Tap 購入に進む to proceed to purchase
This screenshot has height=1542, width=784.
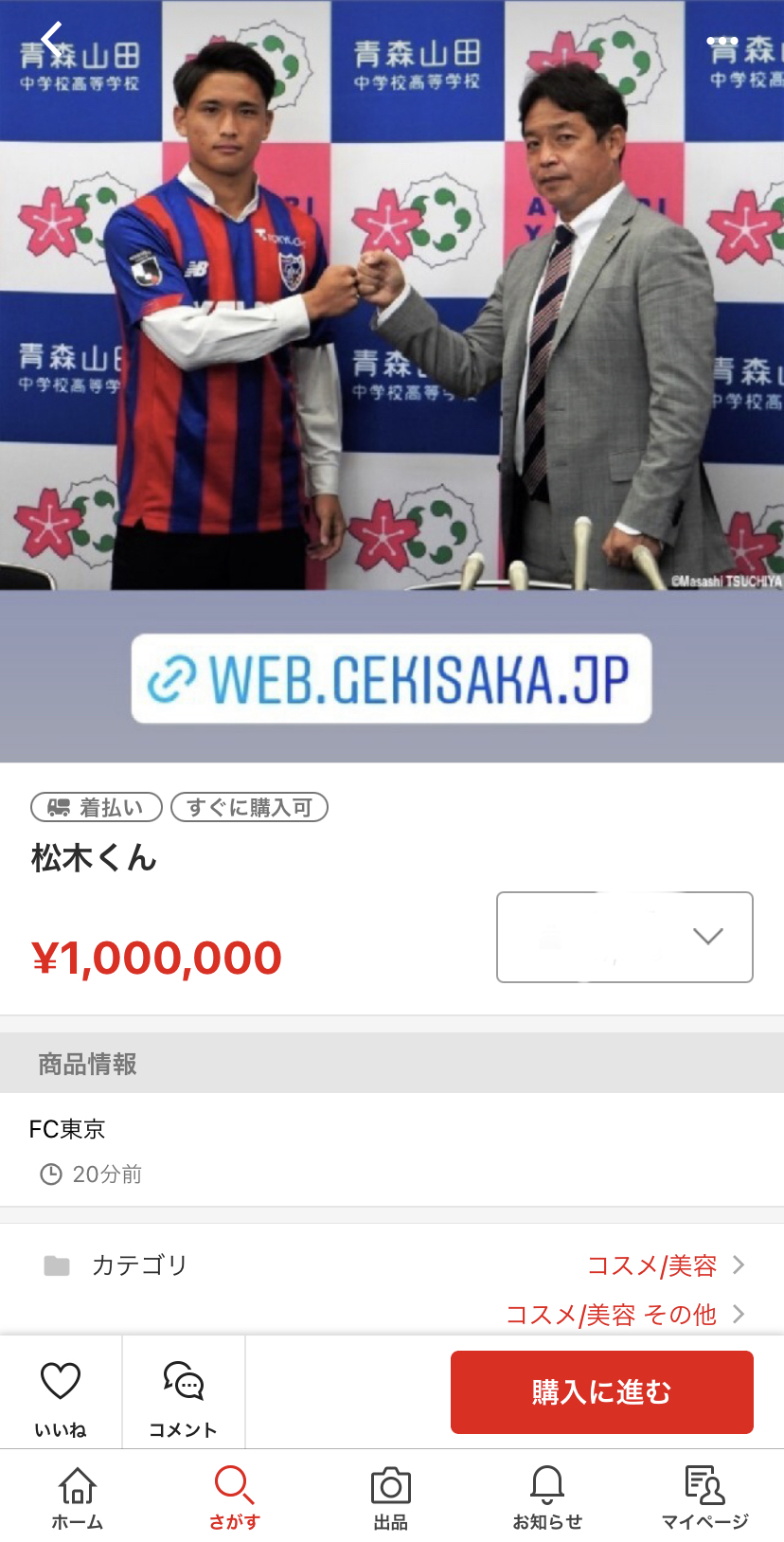pyautogui.click(x=601, y=1391)
